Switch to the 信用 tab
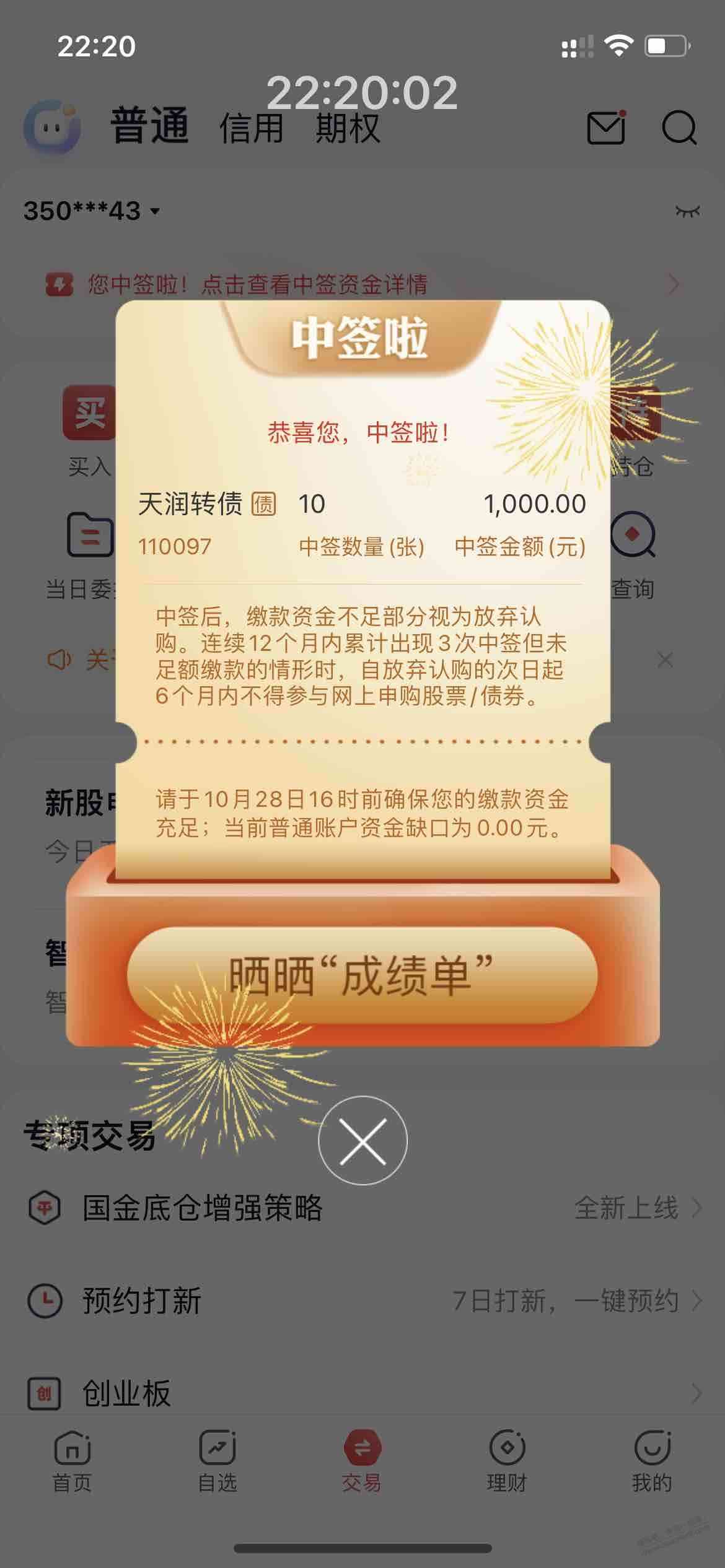The height and width of the screenshot is (1568, 725). click(x=251, y=129)
